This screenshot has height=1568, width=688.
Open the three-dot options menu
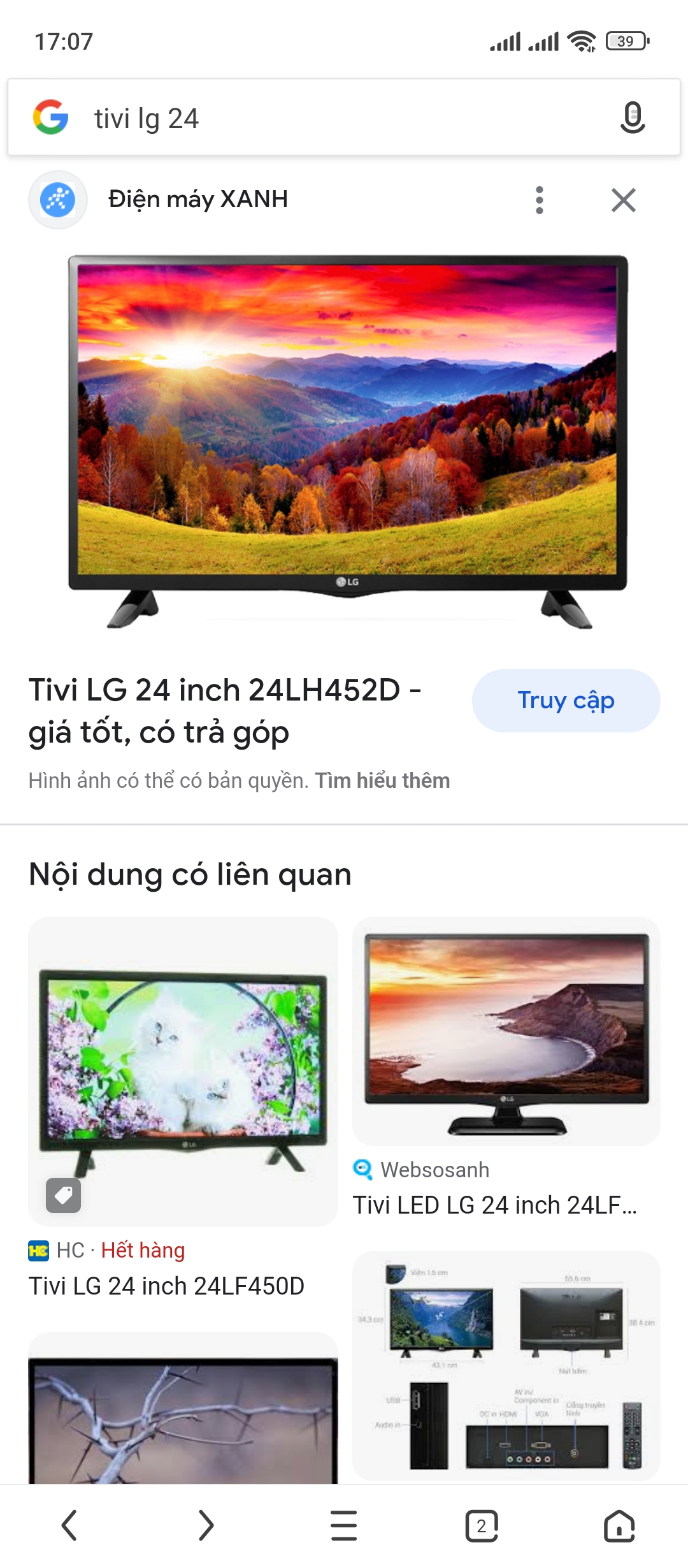click(541, 200)
